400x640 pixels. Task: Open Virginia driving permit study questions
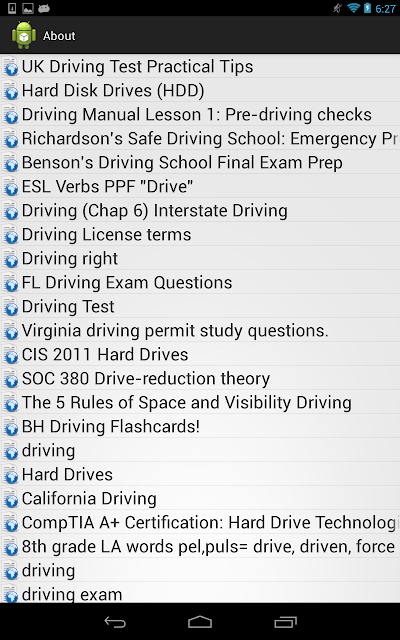click(x=200, y=330)
